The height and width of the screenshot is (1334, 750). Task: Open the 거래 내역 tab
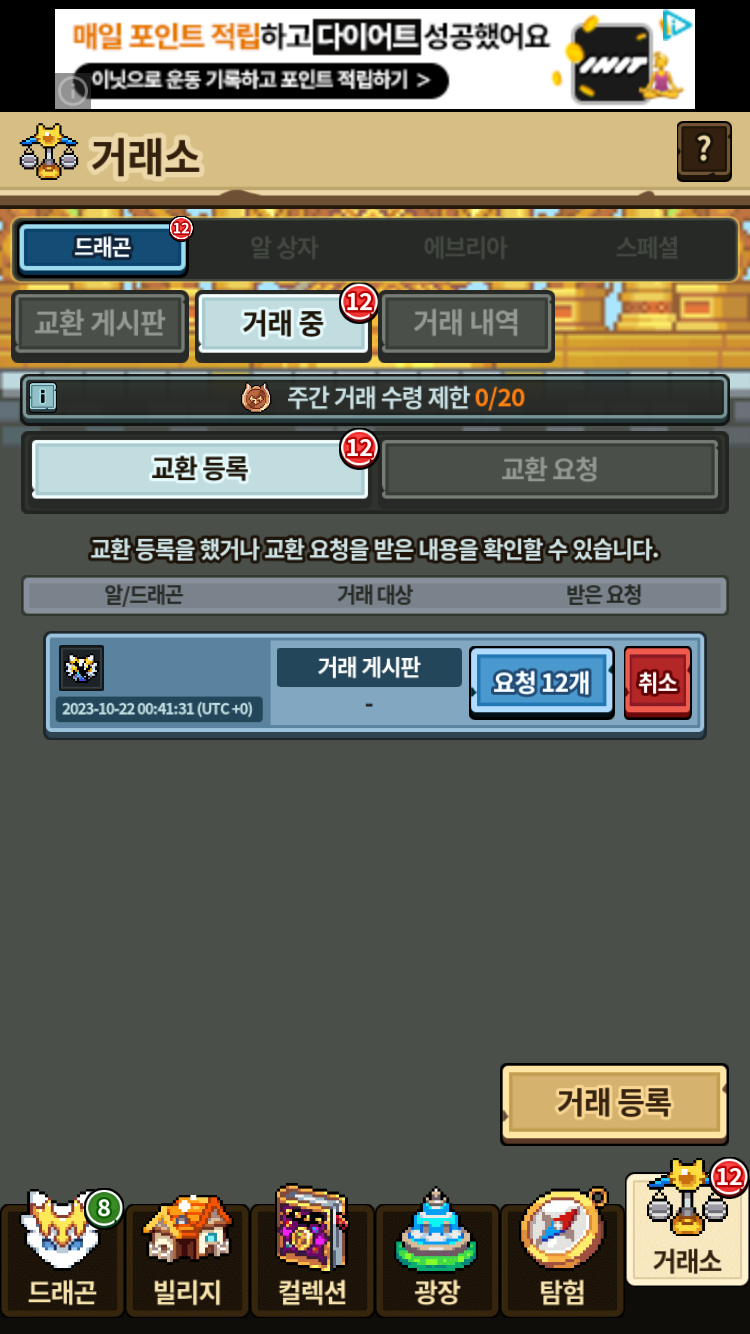(466, 324)
